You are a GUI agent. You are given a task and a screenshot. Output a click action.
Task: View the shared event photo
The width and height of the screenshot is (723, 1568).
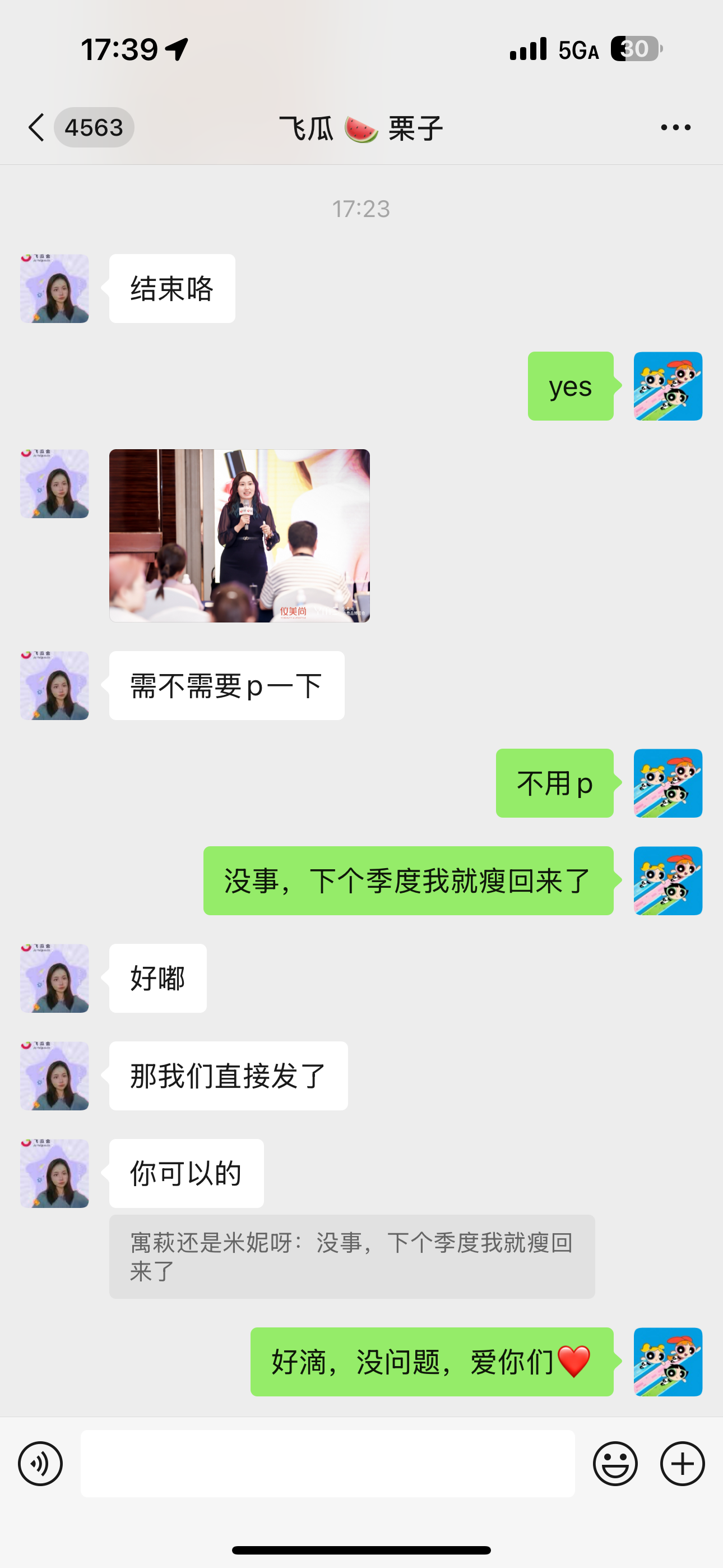pos(239,536)
